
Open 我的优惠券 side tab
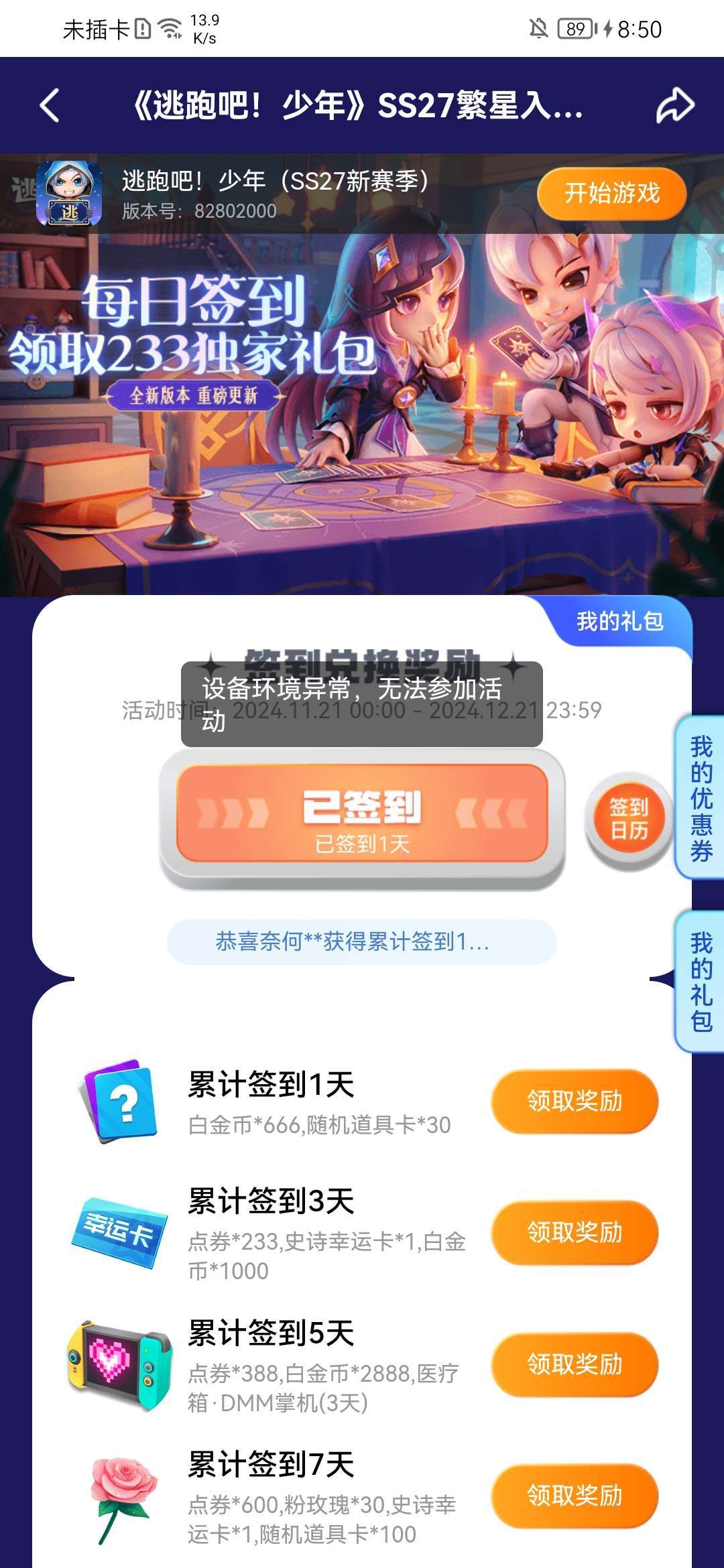[x=701, y=798]
